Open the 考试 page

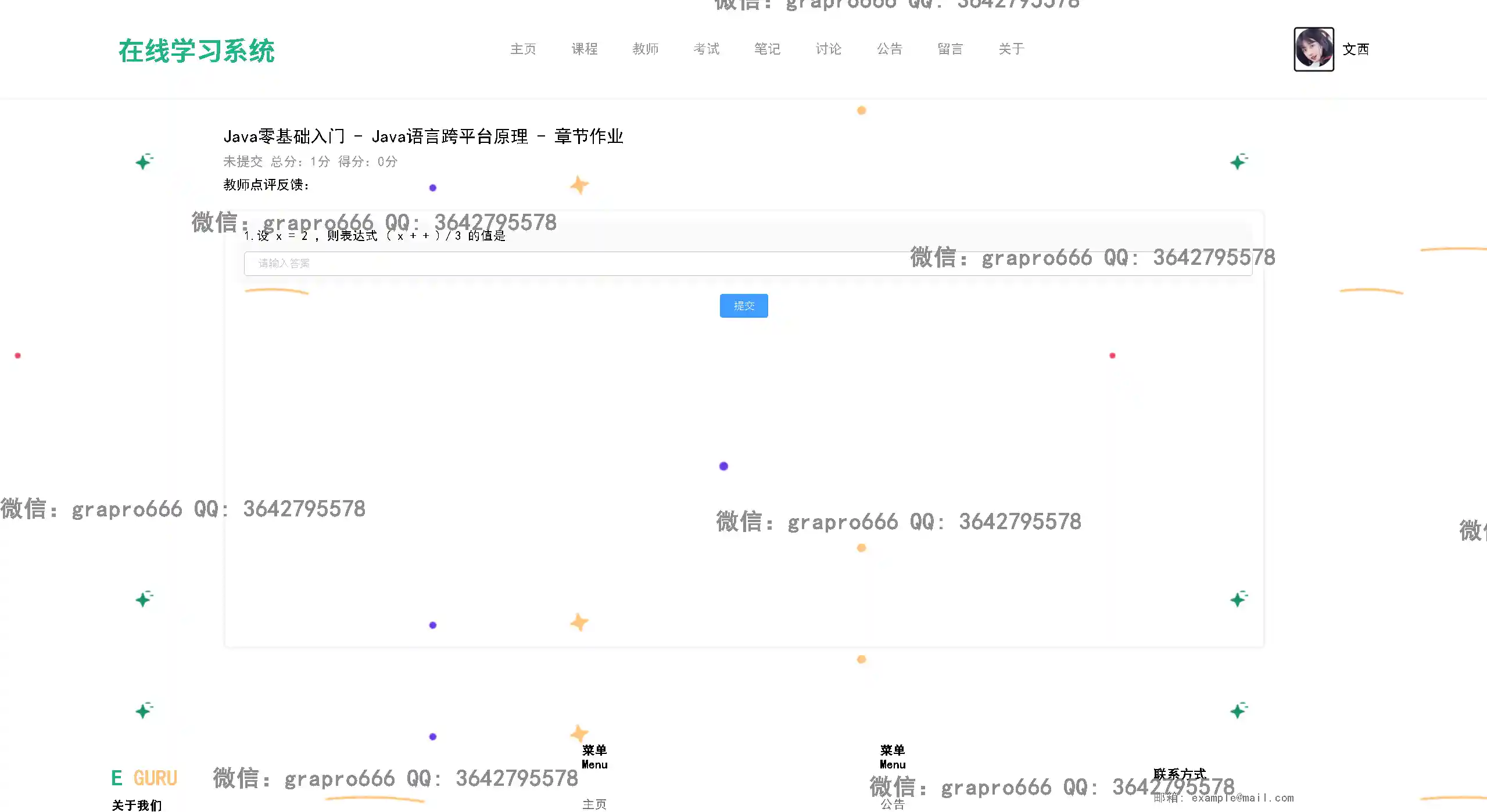tap(706, 49)
